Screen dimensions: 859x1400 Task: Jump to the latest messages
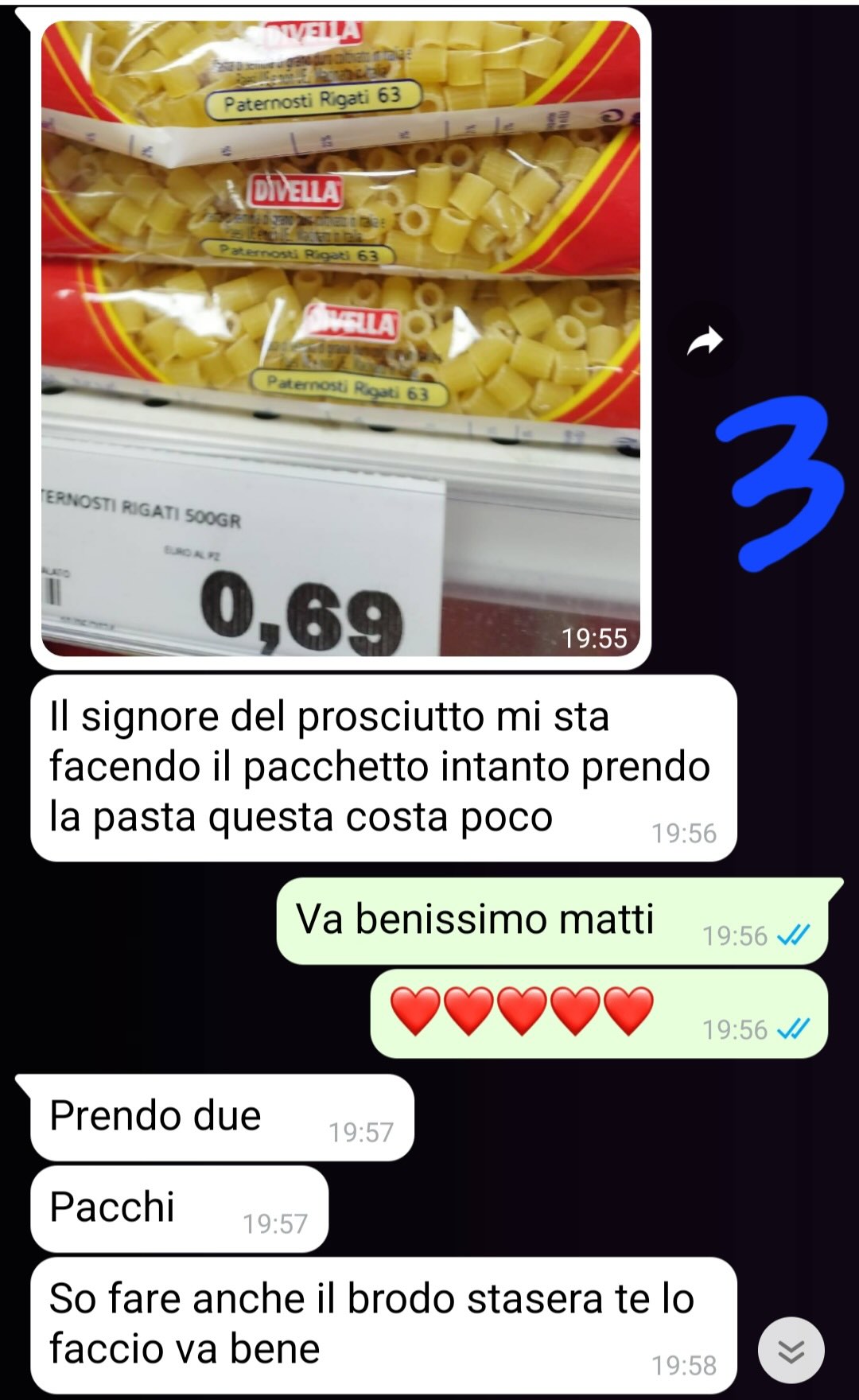(x=791, y=1350)
